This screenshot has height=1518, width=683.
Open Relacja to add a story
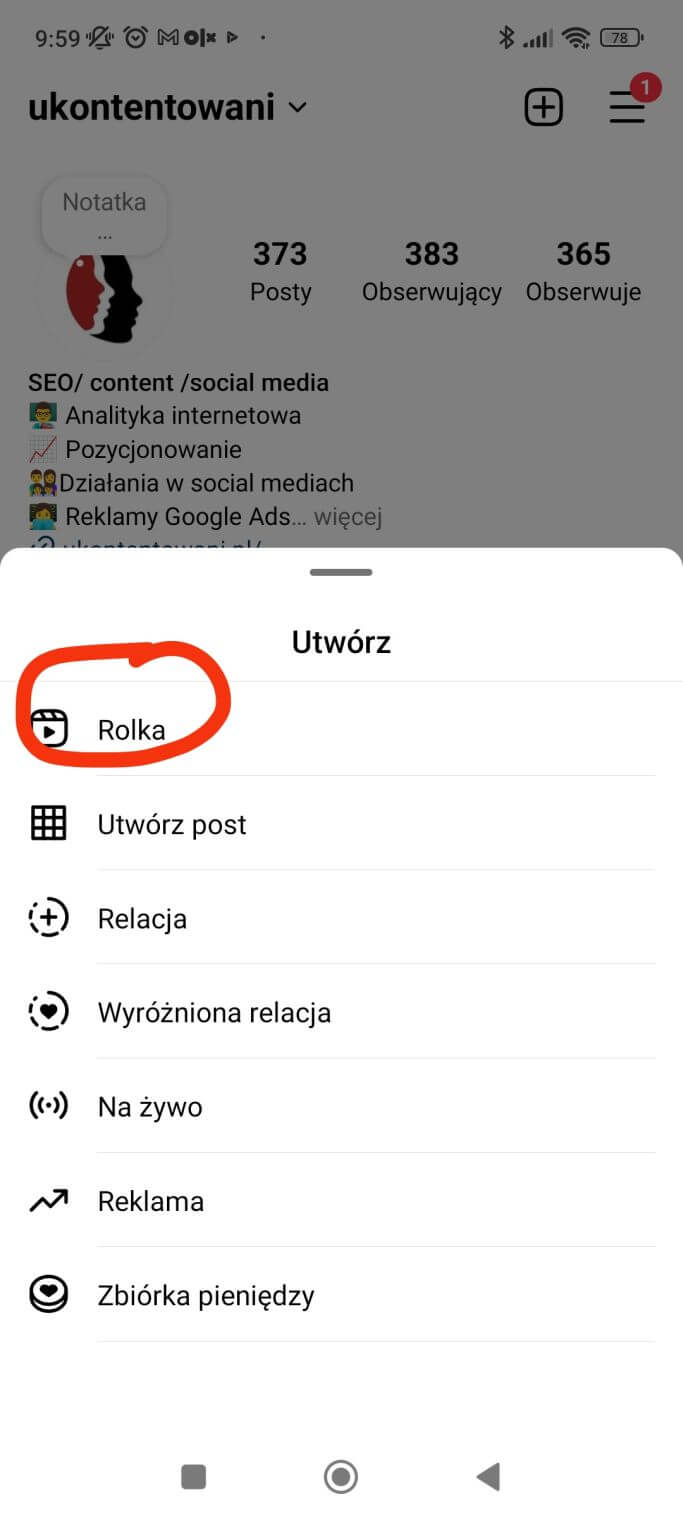click(x=141, y=918)
